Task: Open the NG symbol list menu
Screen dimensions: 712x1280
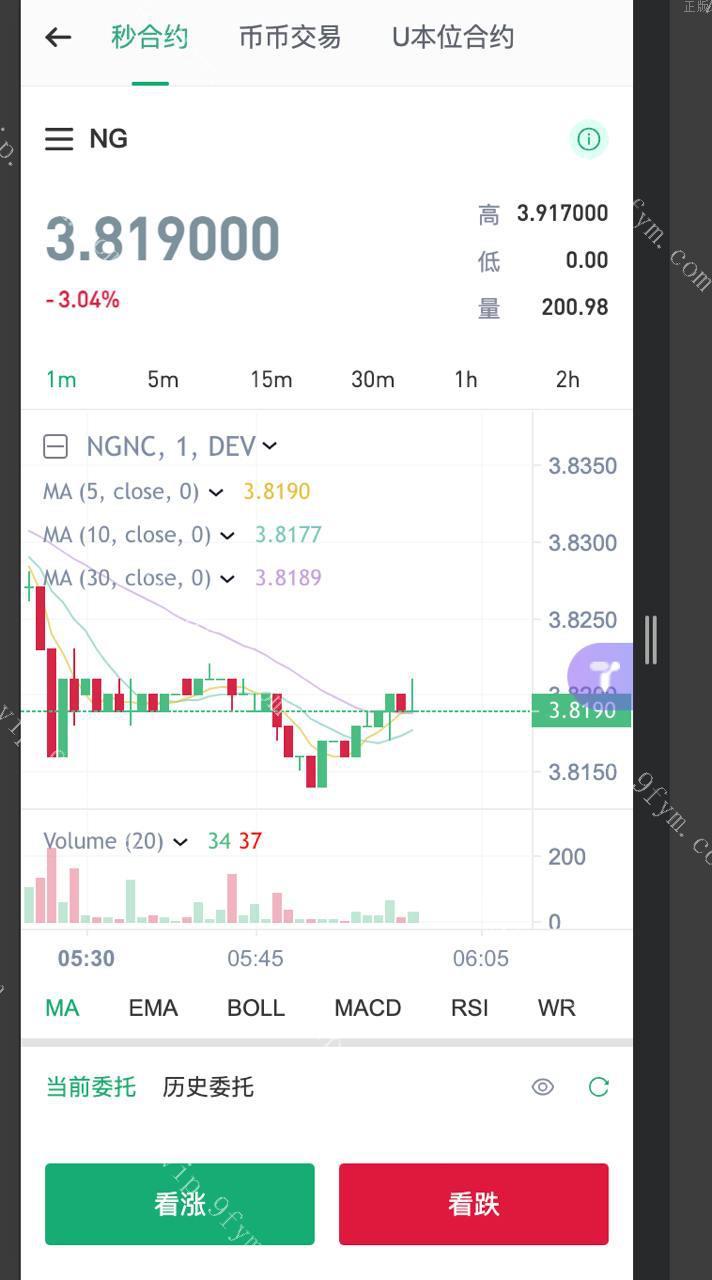Action: tap(59, 139)
